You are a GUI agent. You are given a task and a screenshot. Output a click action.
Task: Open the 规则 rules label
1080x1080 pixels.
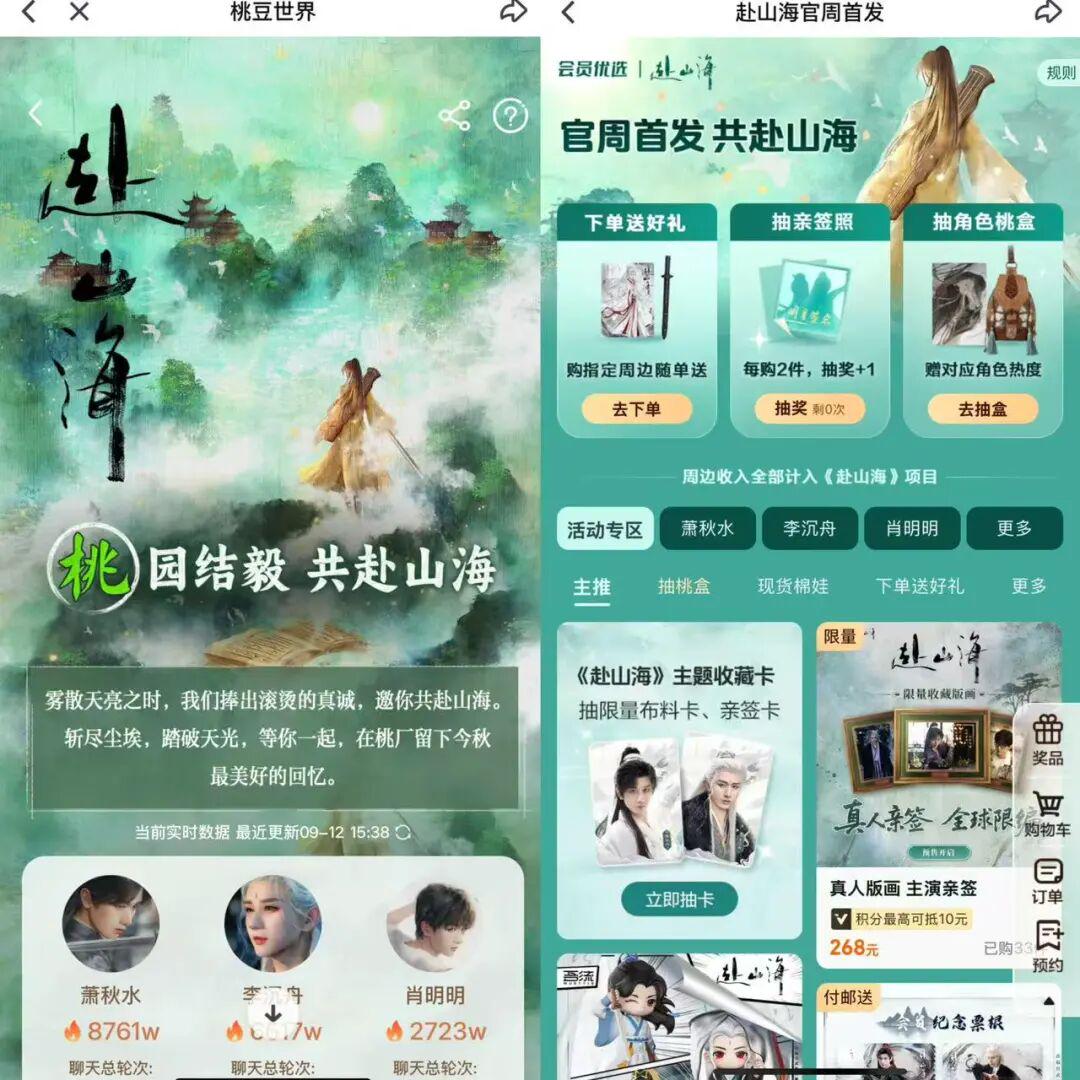1060,72
